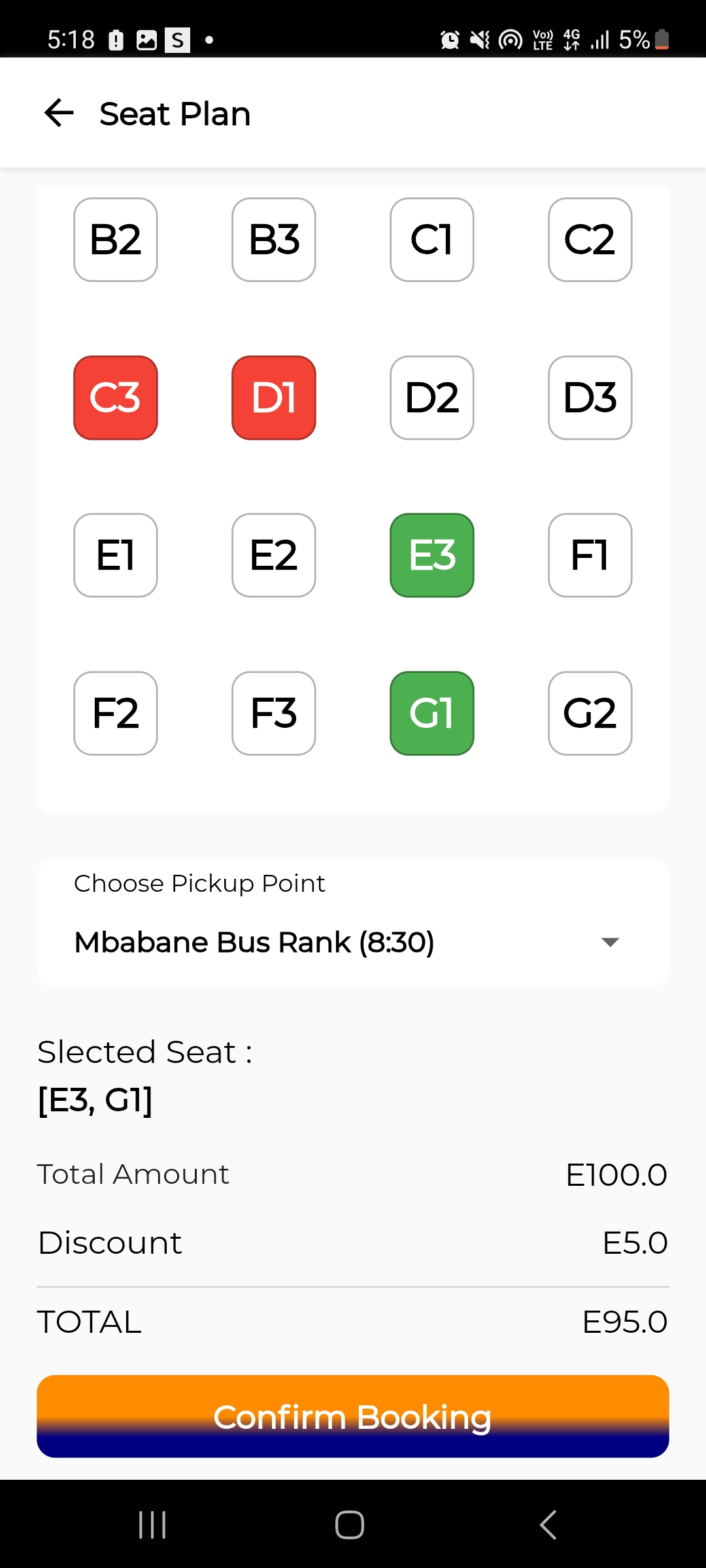Tap seat D2
The height and width of the screenshot is (1568, 706).
(432, 398)
